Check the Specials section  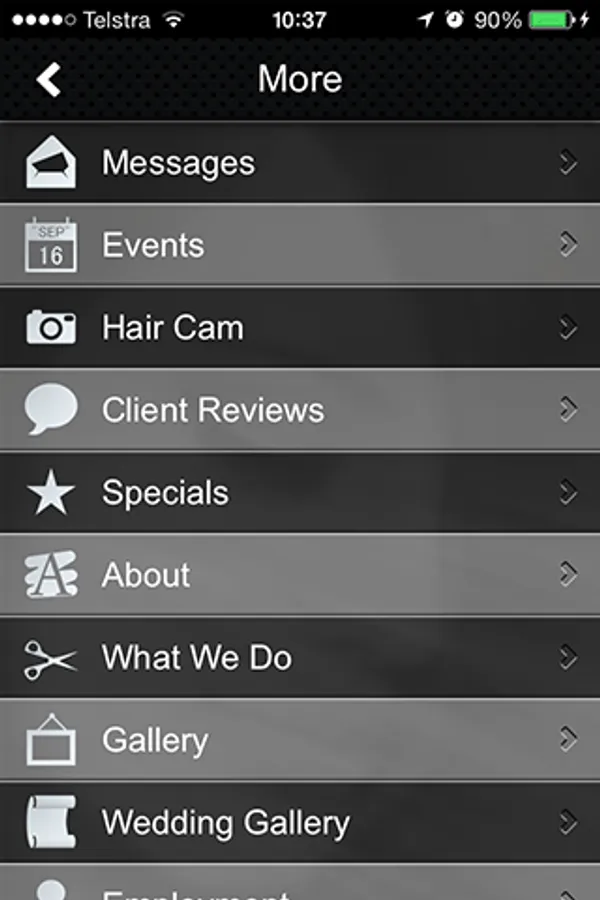300,493
